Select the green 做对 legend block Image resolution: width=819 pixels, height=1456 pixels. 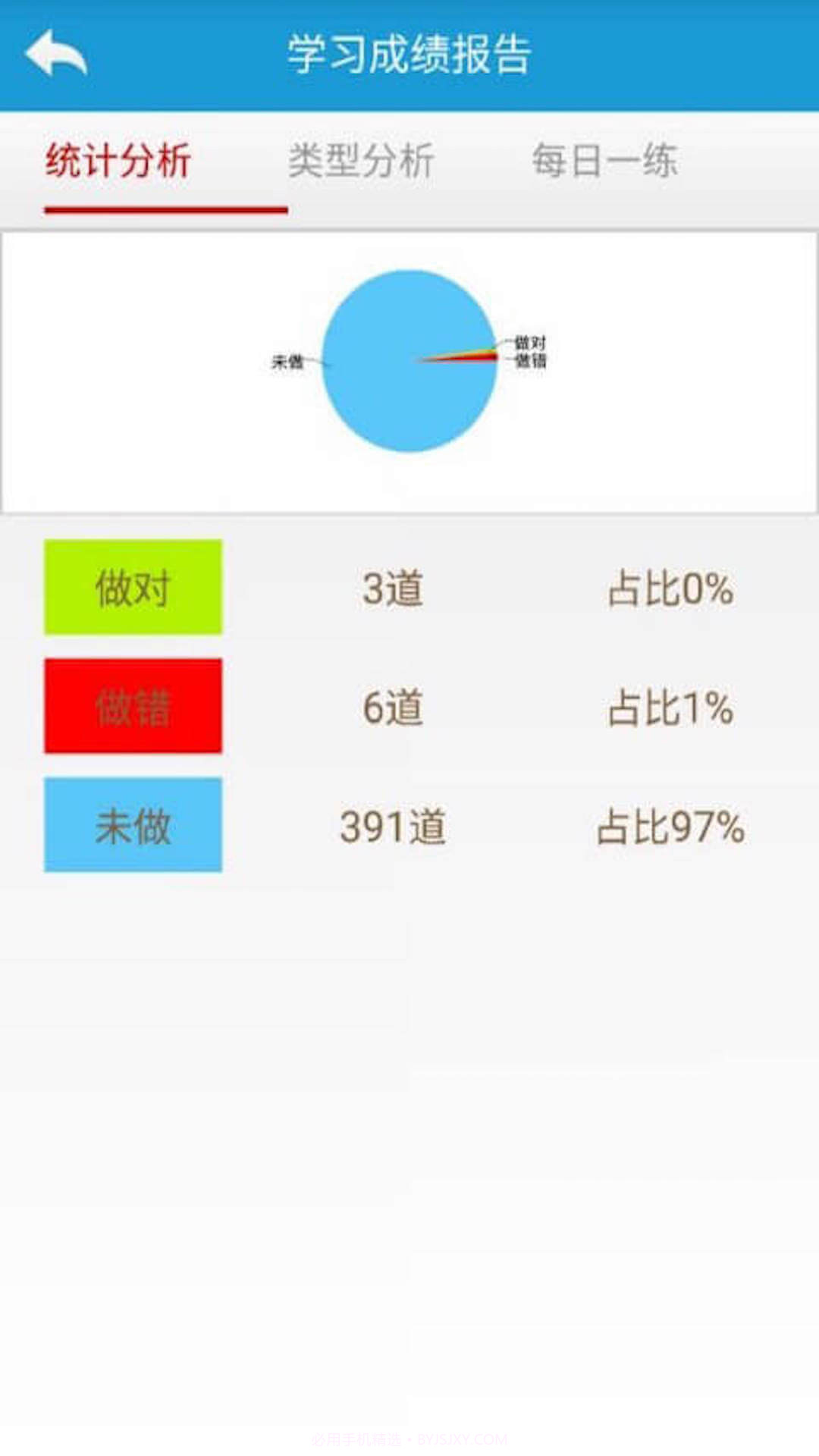tap(133, 588)
